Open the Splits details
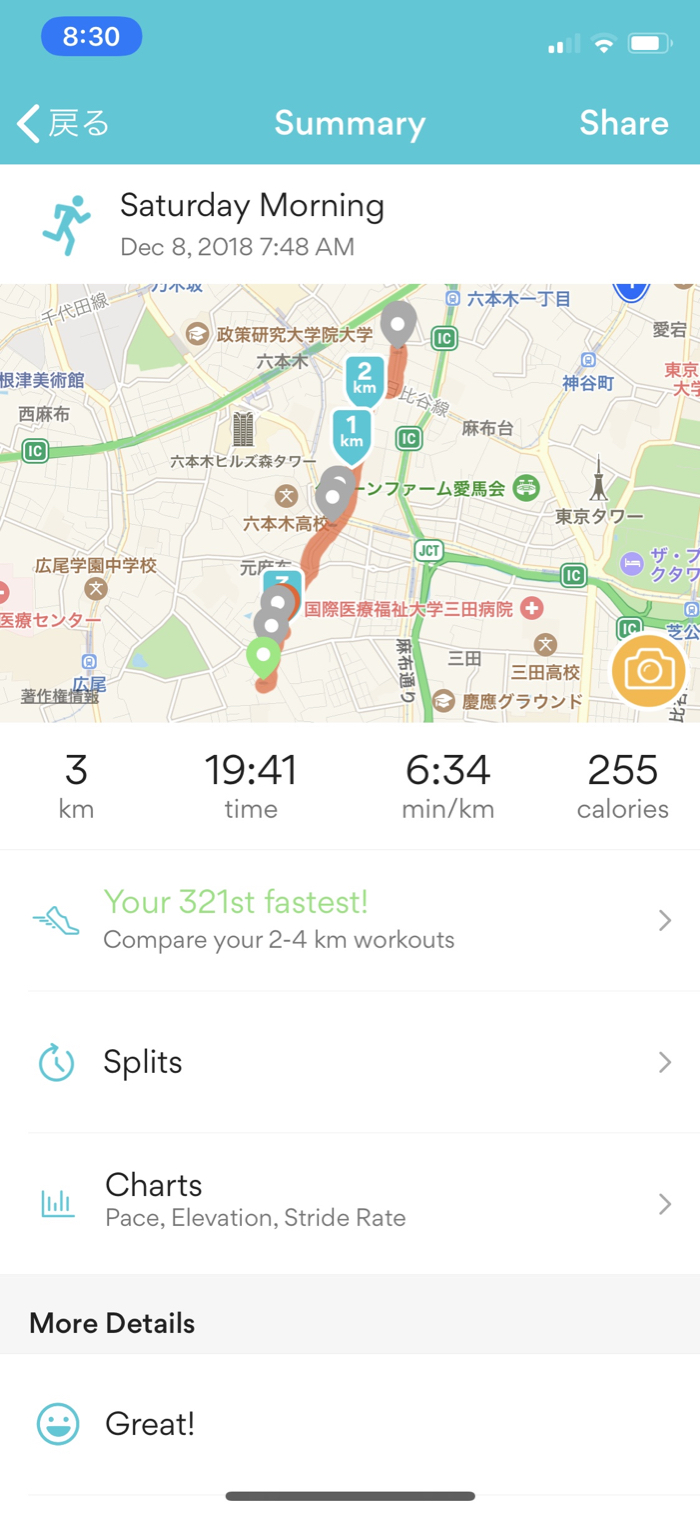The height and width of the screenshot is (1516, 700). click(350, 1062)
